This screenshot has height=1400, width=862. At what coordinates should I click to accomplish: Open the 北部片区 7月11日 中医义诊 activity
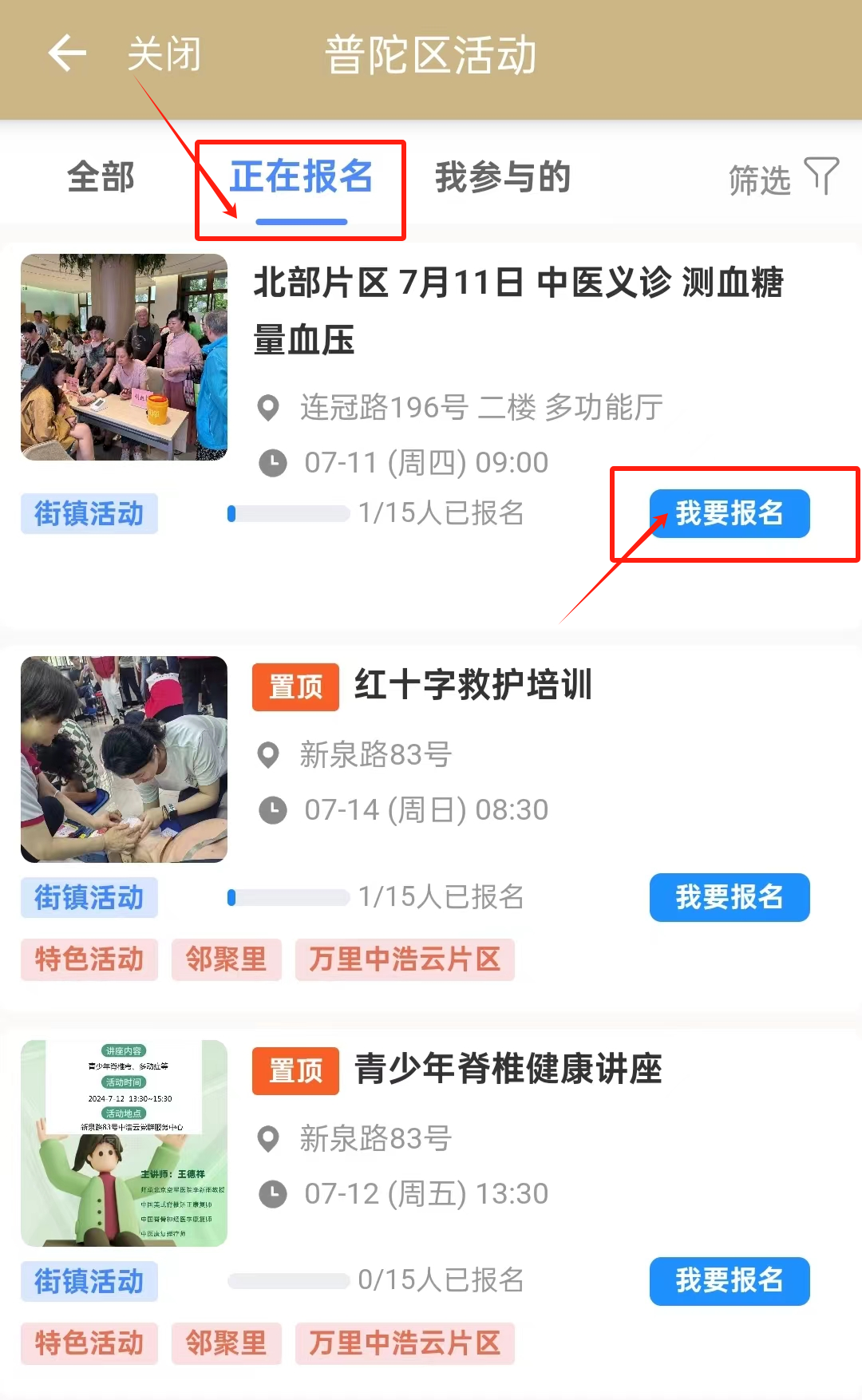518,310
